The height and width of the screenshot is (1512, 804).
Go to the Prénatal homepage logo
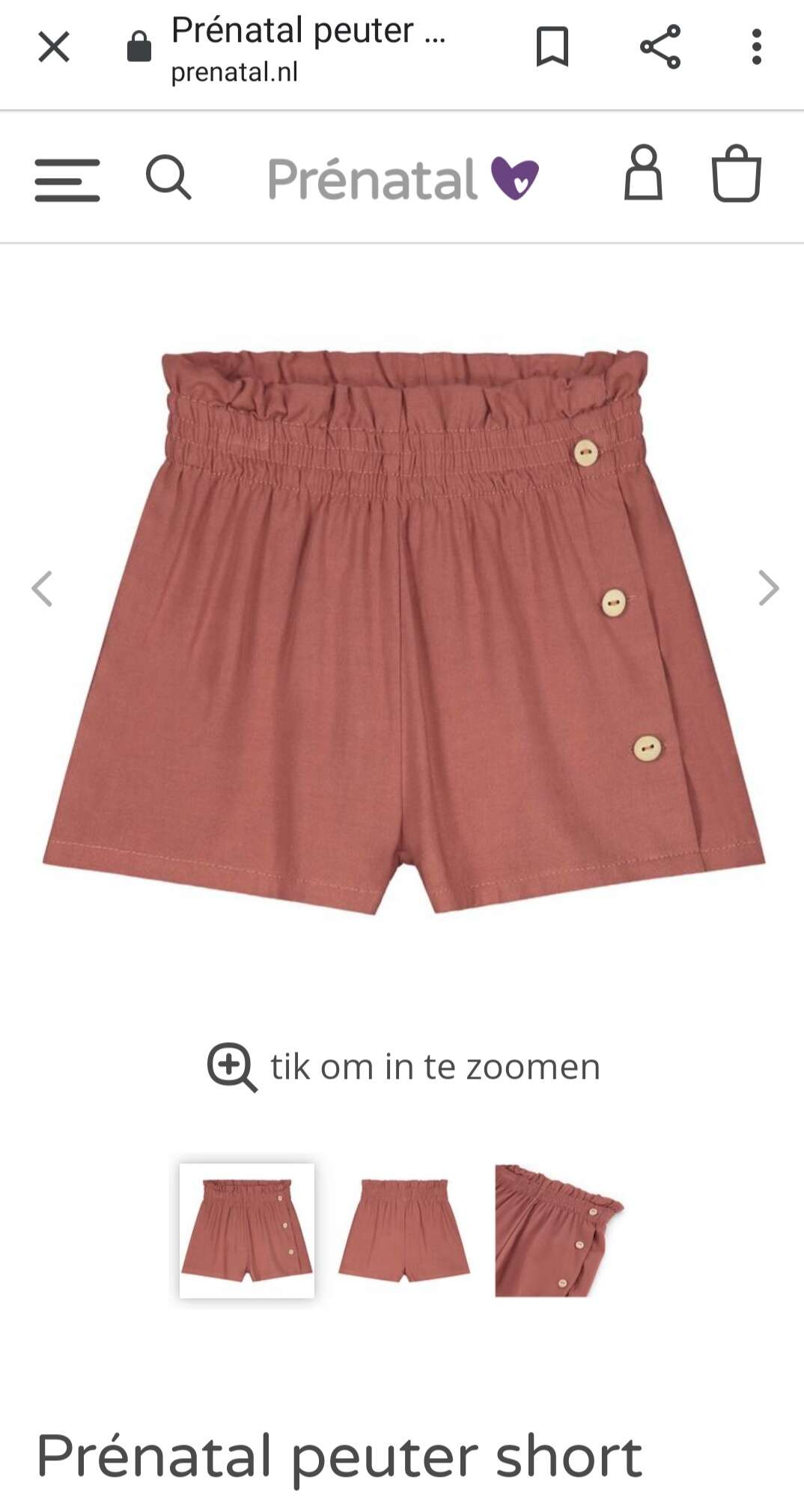click(x=403, y=179)
